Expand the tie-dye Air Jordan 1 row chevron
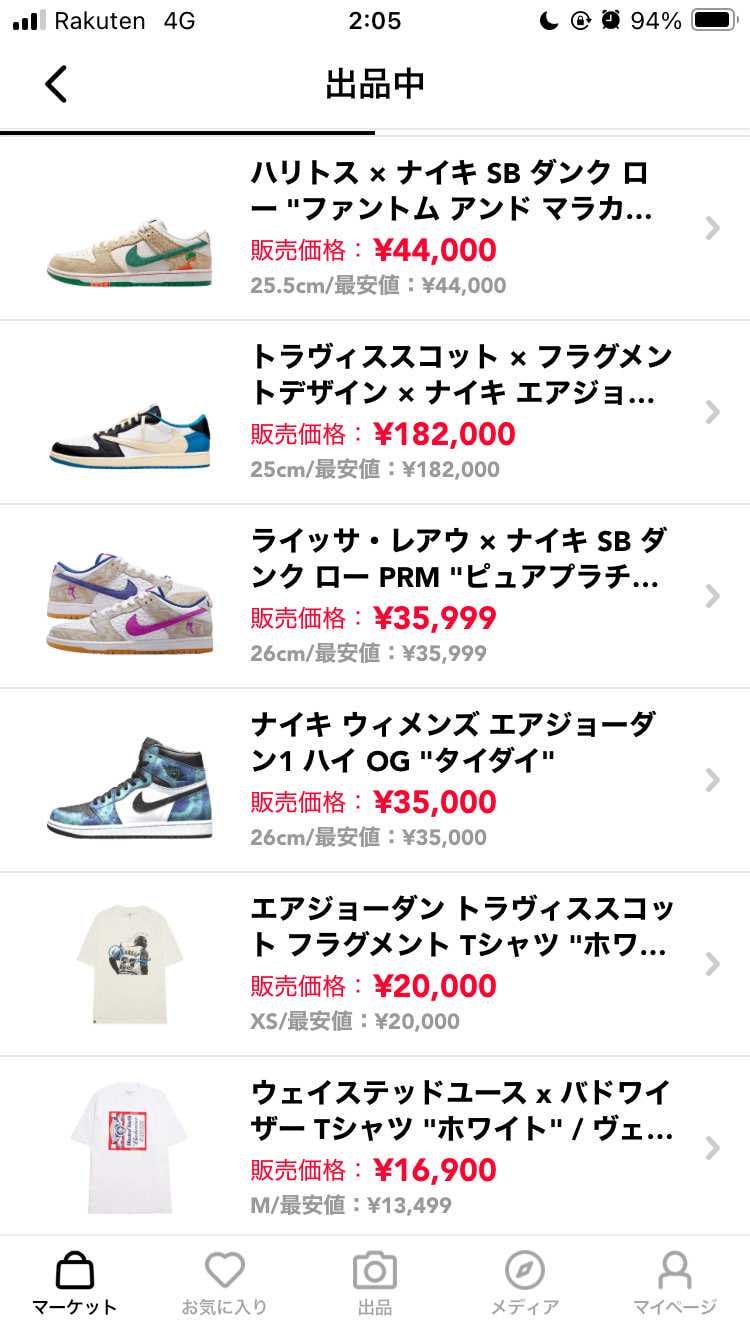Viewport: 750px width, 1334px height. [712, 780]
